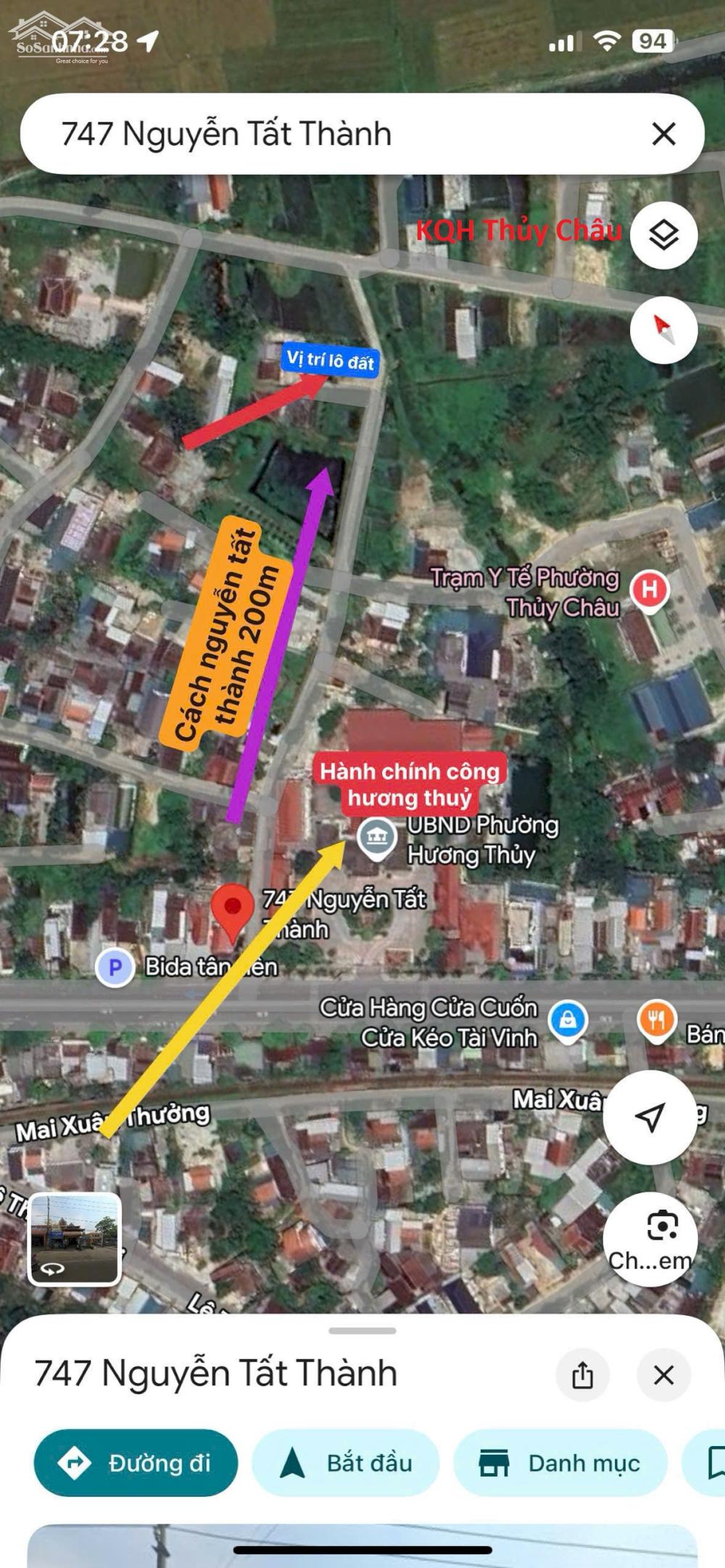Open the Ch...em camera lens button
Screen dimensions: 725x1568
(650, 1239)
